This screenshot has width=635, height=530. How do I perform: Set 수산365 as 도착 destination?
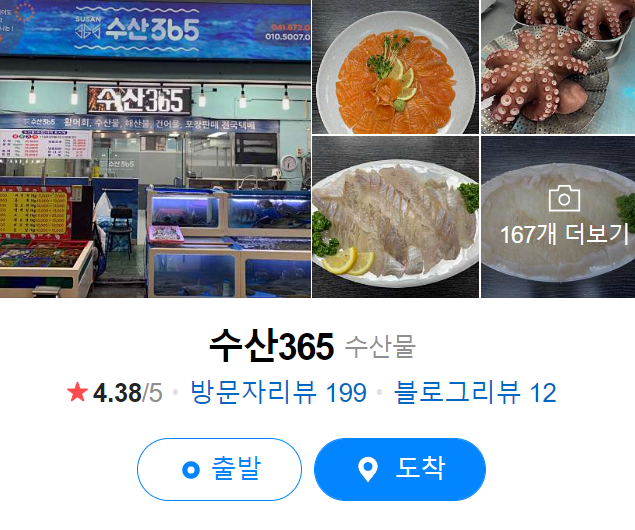coord(399,469)
